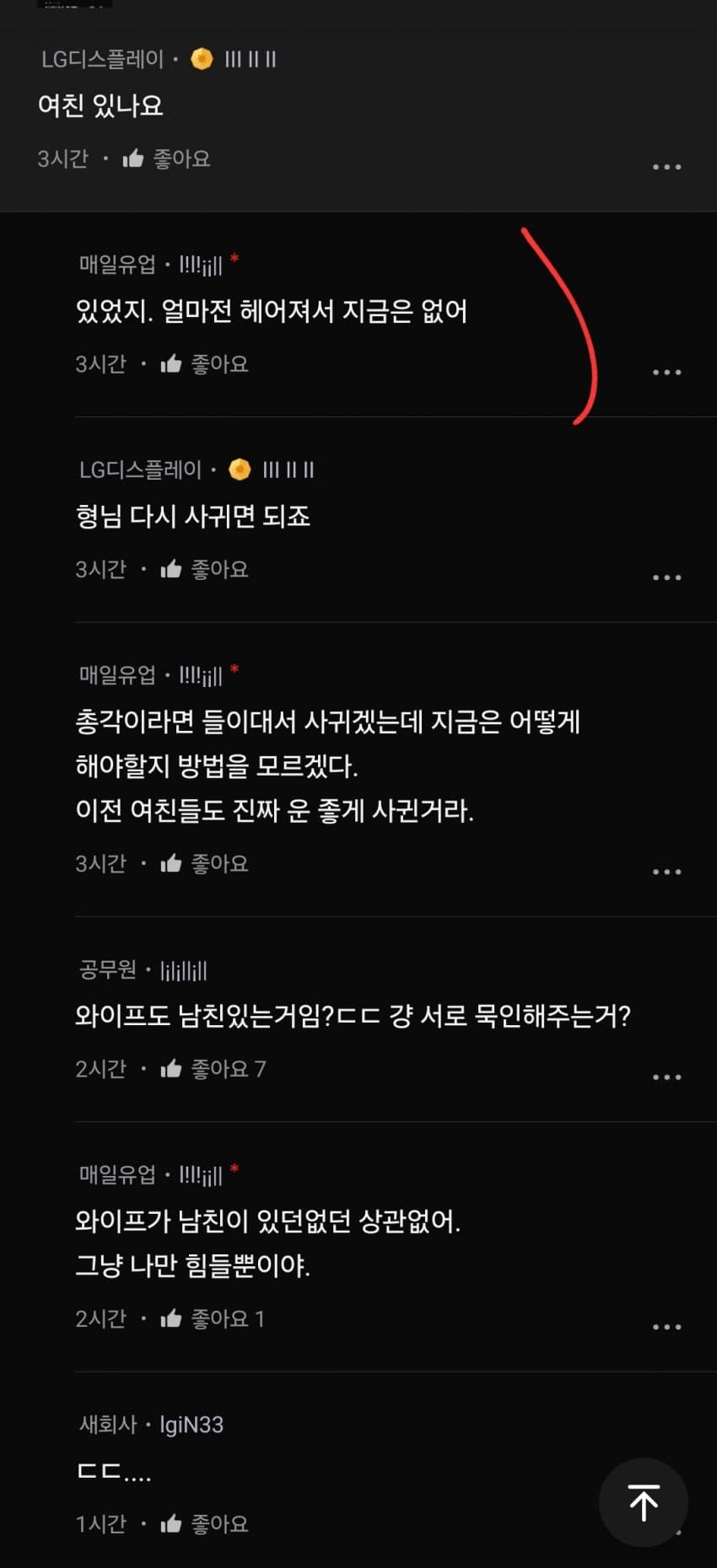Tap the thumbs-up icon on 공무원's comment
The width and height of the screenshot is (717, 1568).
click(172, 1067)
